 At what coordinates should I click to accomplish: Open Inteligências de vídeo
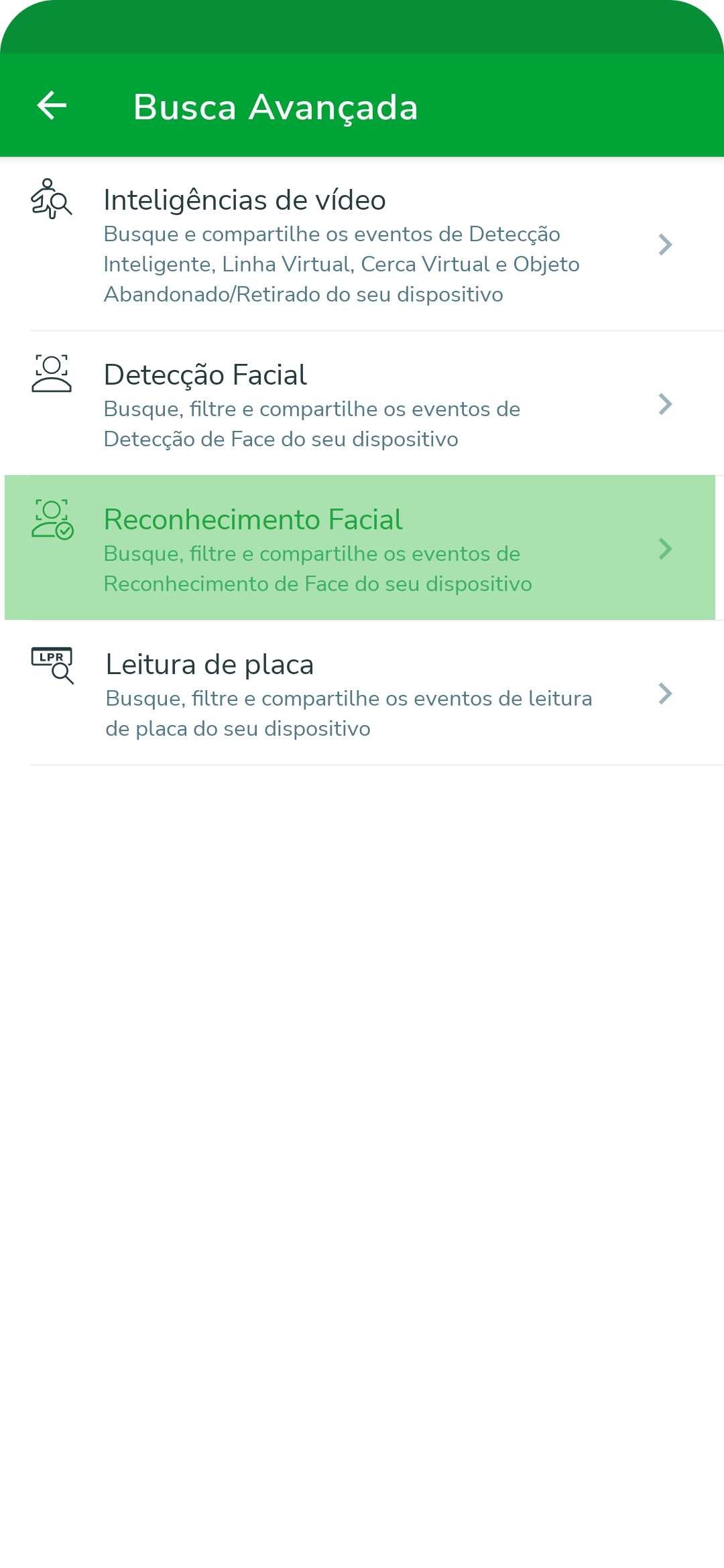(362, 244)
